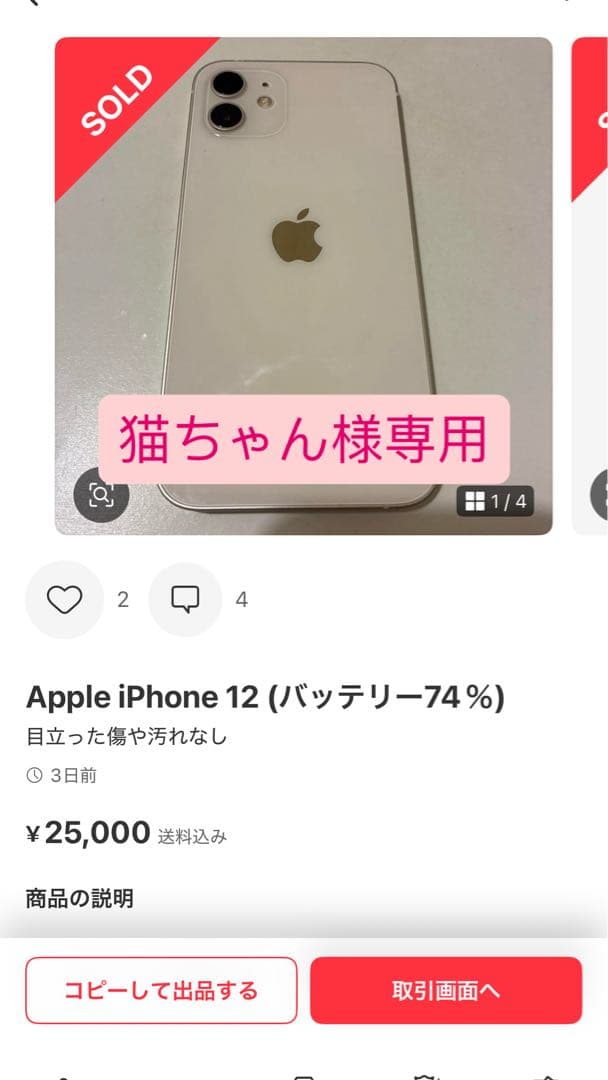
Task: Go to 取引画面へ transaction screen
Action: click(446, 990)
